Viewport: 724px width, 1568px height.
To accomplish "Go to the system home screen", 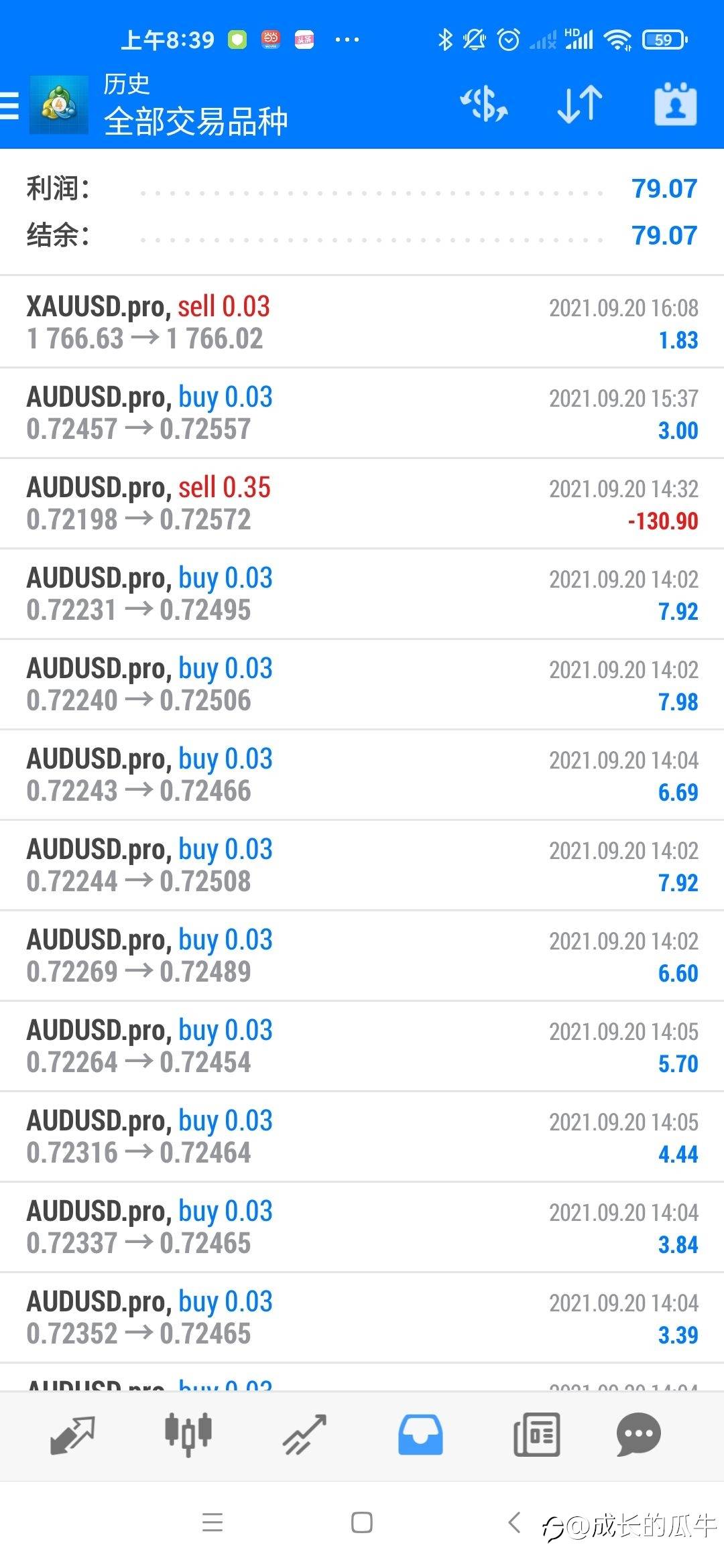I will point(362,1522).
